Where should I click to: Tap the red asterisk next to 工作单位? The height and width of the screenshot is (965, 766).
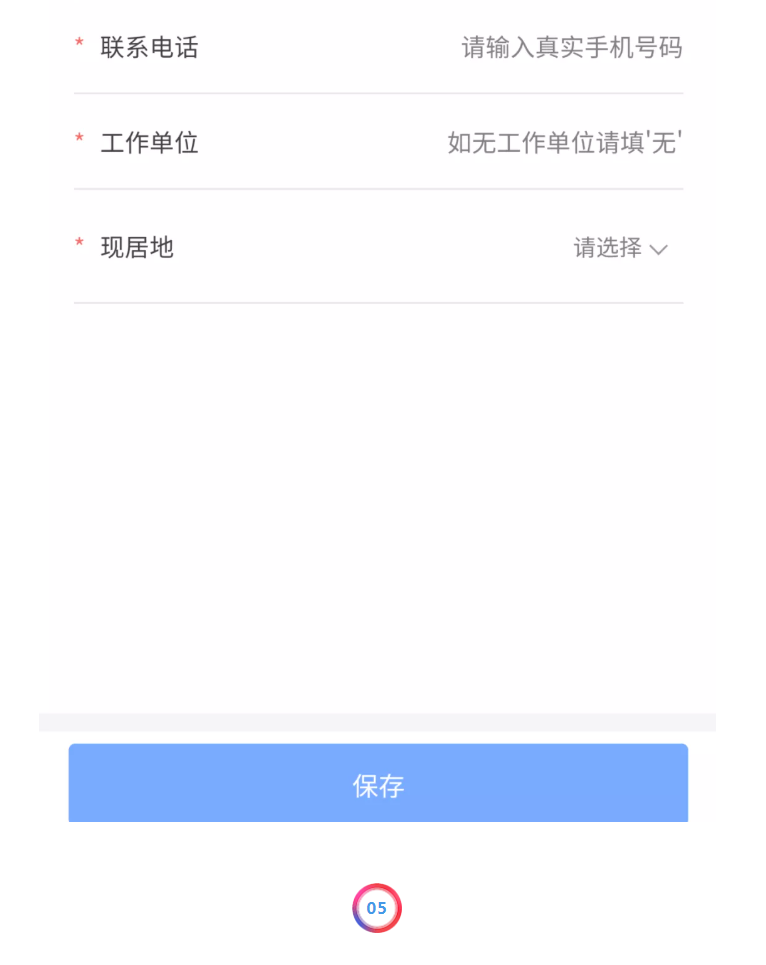(x=80, y=140)
